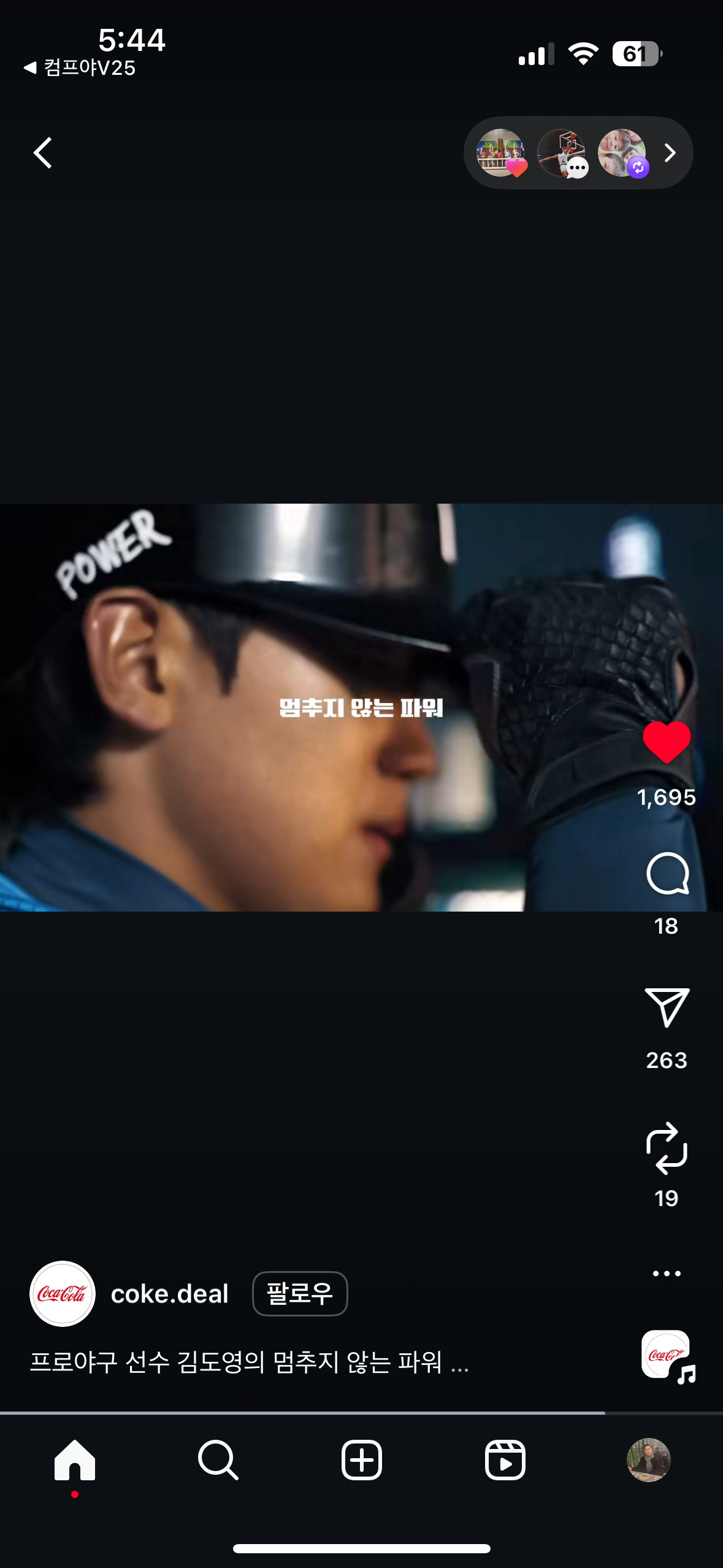Go back using the top-left arrow

point(42,153)
